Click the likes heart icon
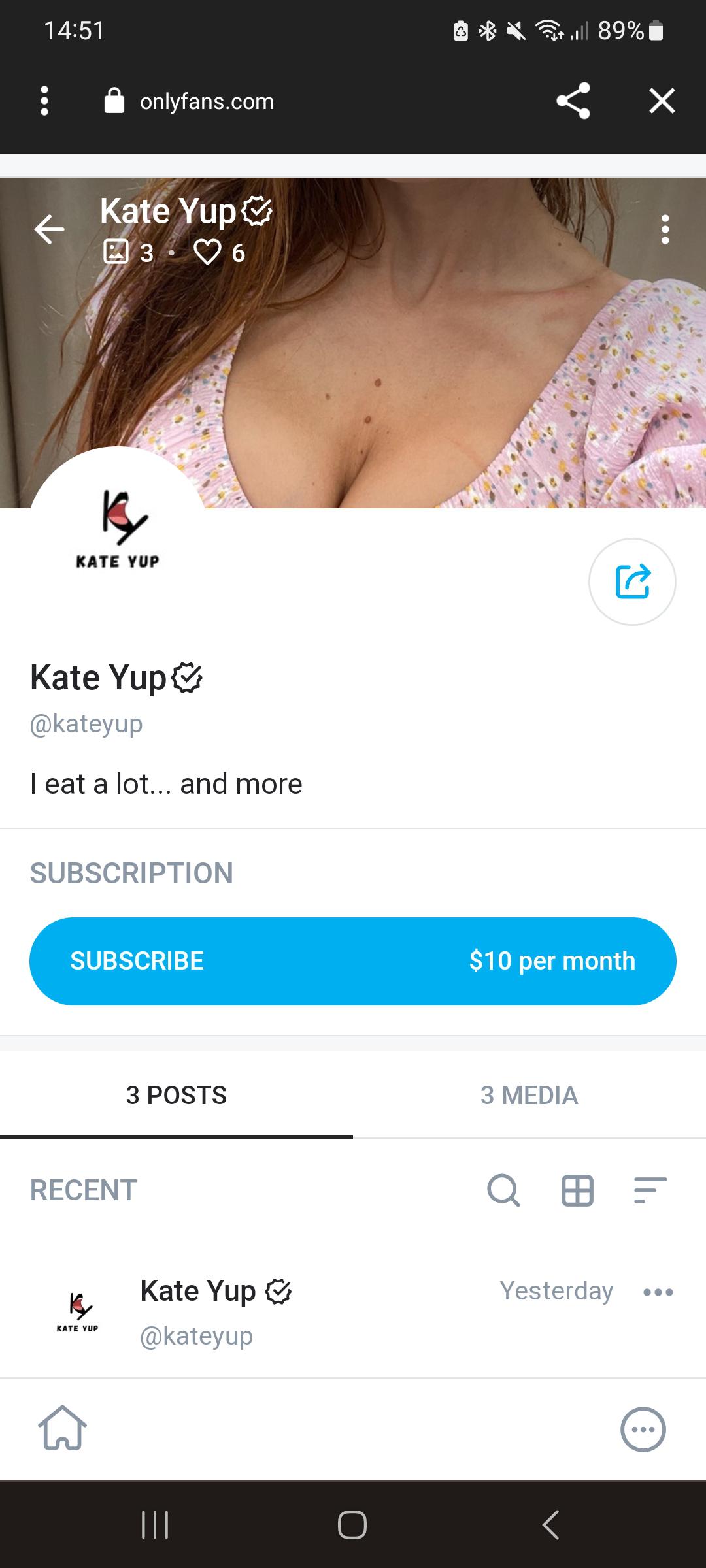This screenshot has height=1568, width=706. tap(209, 253)
